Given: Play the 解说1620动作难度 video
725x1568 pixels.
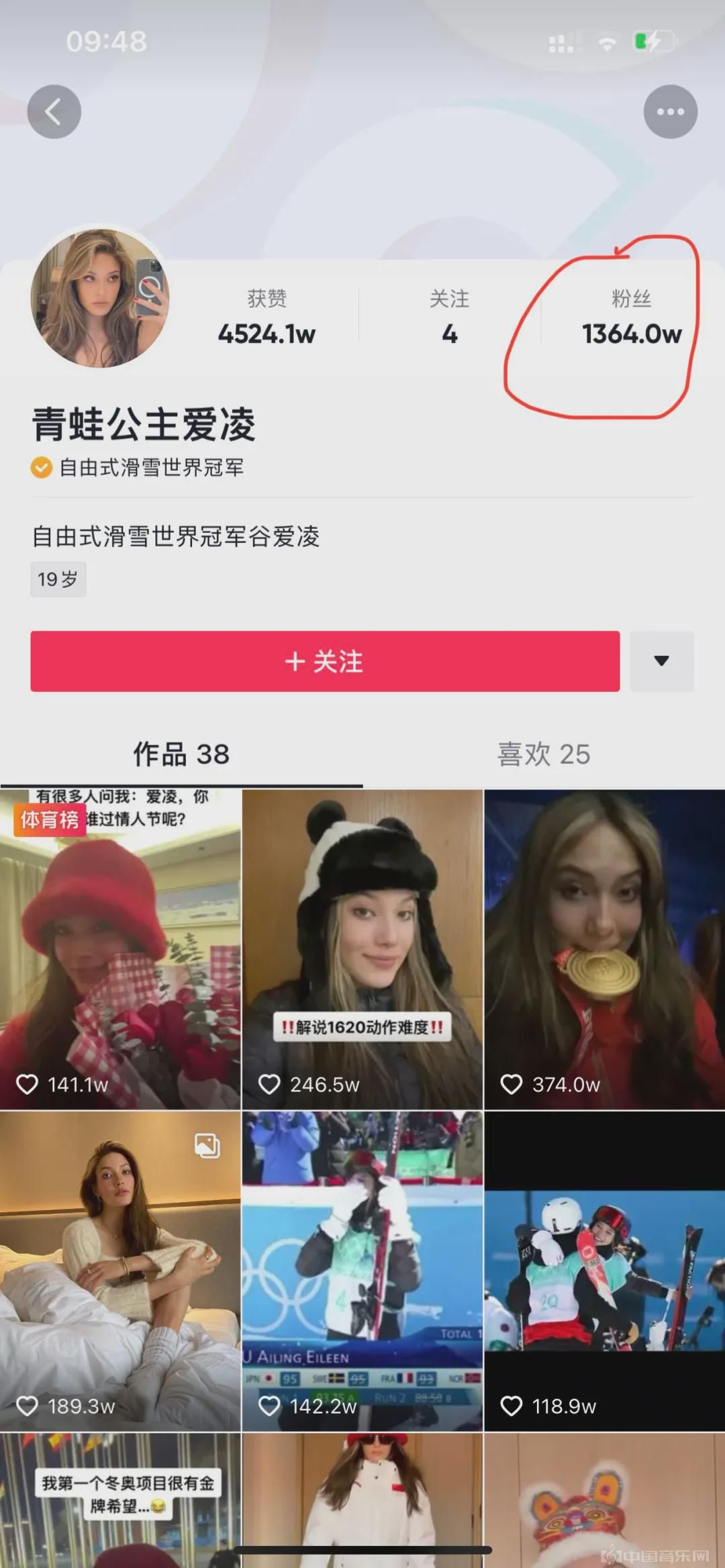Looking at the screenshot, I should point(362,949).
